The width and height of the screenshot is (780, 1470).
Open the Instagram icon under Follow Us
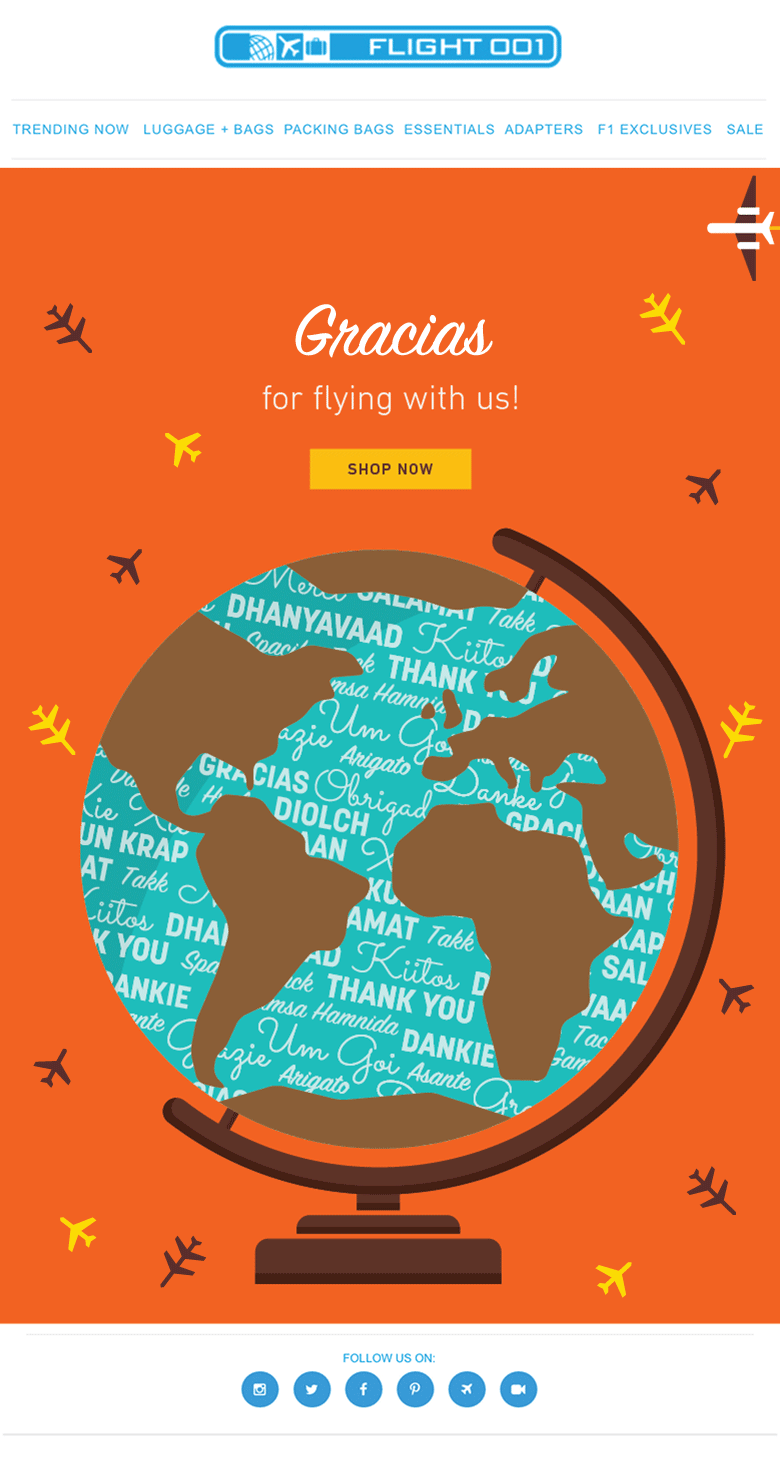(260, 1389)
